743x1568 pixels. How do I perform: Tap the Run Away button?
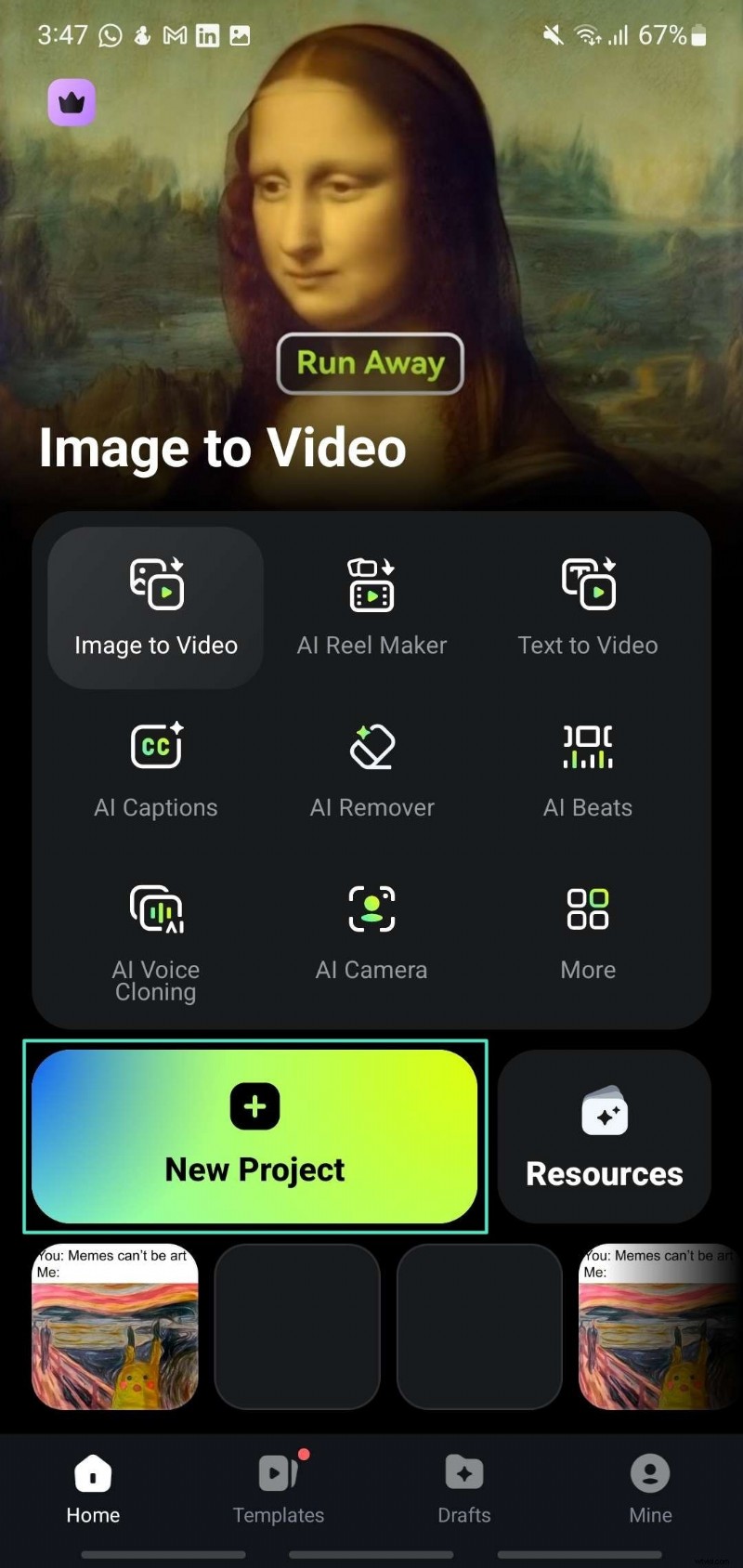coord(370,363)
